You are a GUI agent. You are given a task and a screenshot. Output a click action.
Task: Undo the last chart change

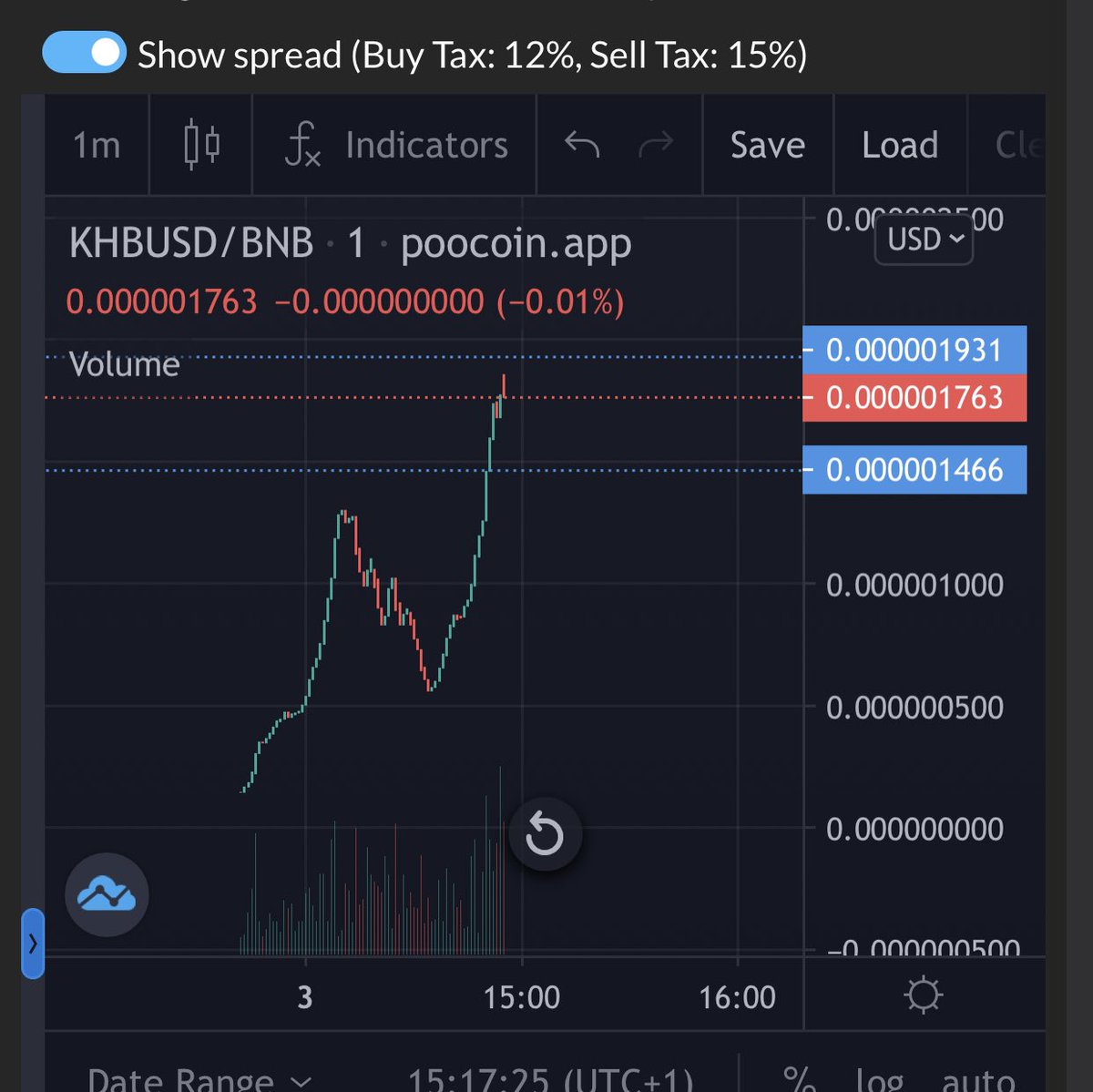582,144
